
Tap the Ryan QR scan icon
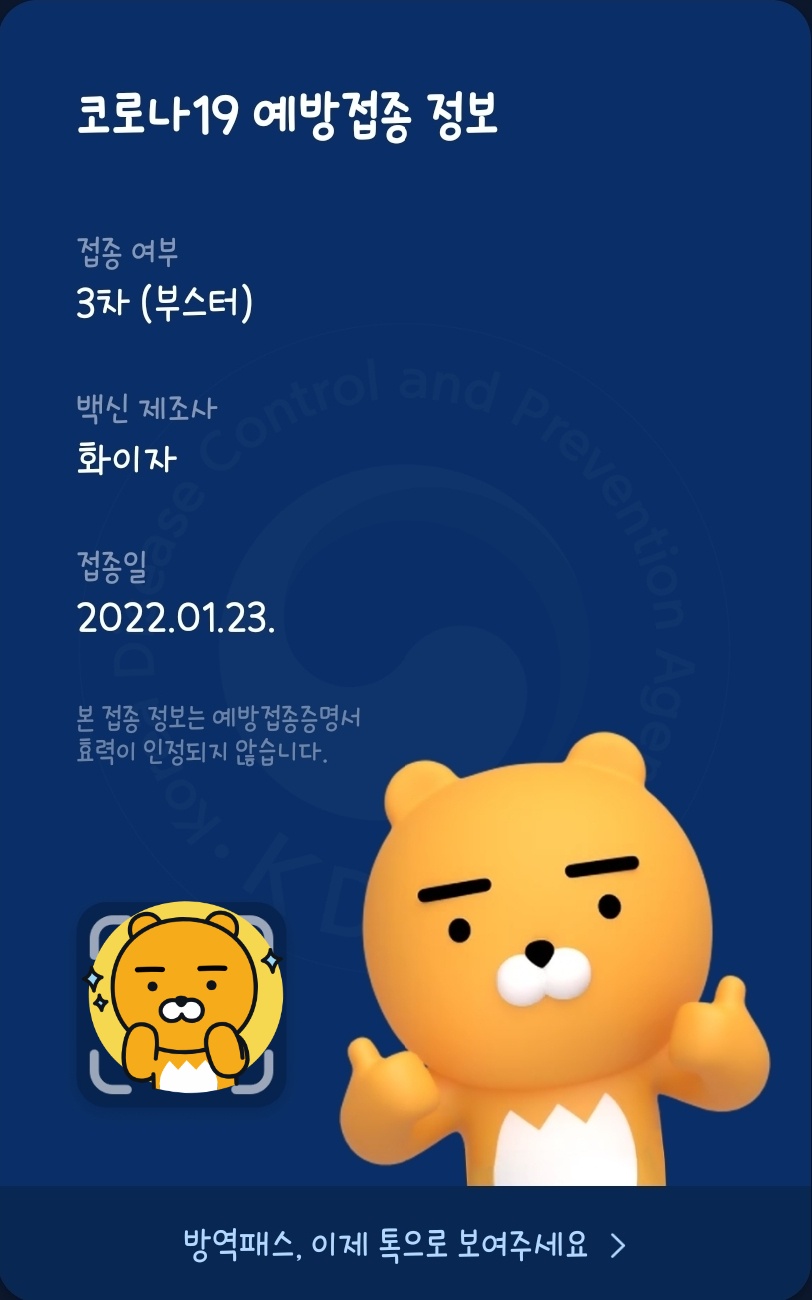182,1003
